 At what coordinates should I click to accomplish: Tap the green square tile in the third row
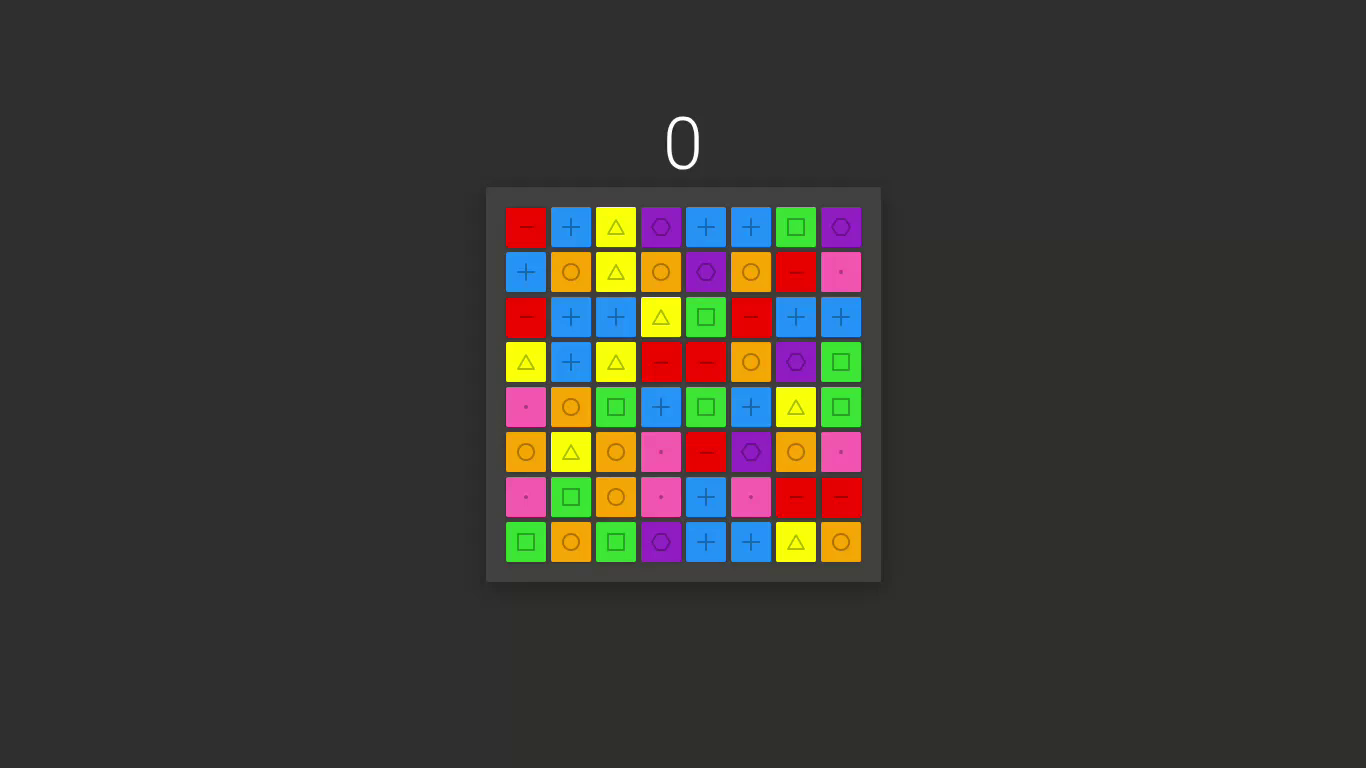point(706,317)
